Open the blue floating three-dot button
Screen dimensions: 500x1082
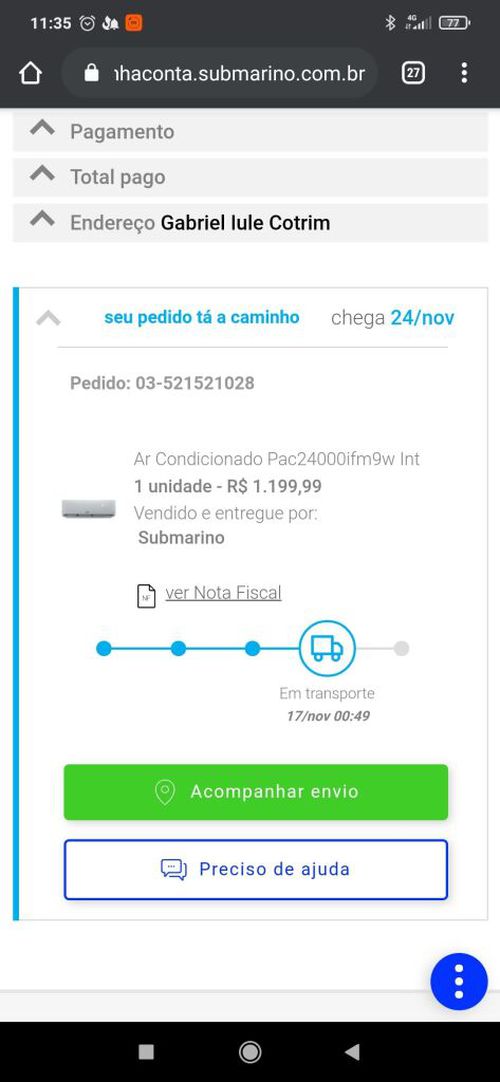(x=459, y=981)
